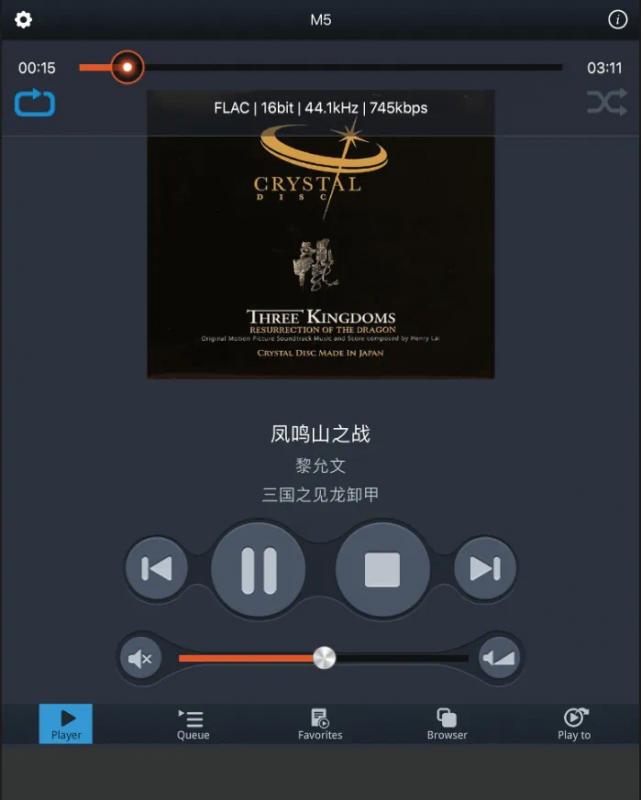641x800 pixels.
Task: Mute the volume
Action: (141, 658)
